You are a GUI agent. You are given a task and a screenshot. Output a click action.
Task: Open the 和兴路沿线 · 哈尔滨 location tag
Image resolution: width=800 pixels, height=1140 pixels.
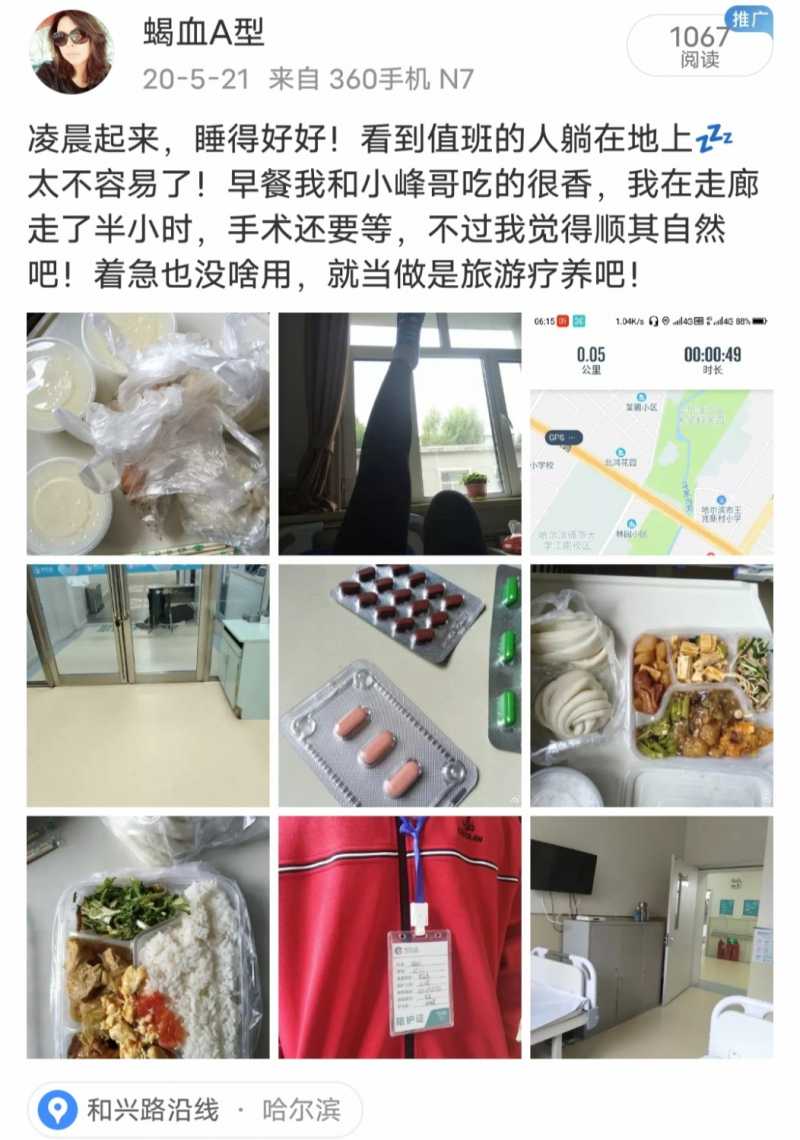[195, 1110]
